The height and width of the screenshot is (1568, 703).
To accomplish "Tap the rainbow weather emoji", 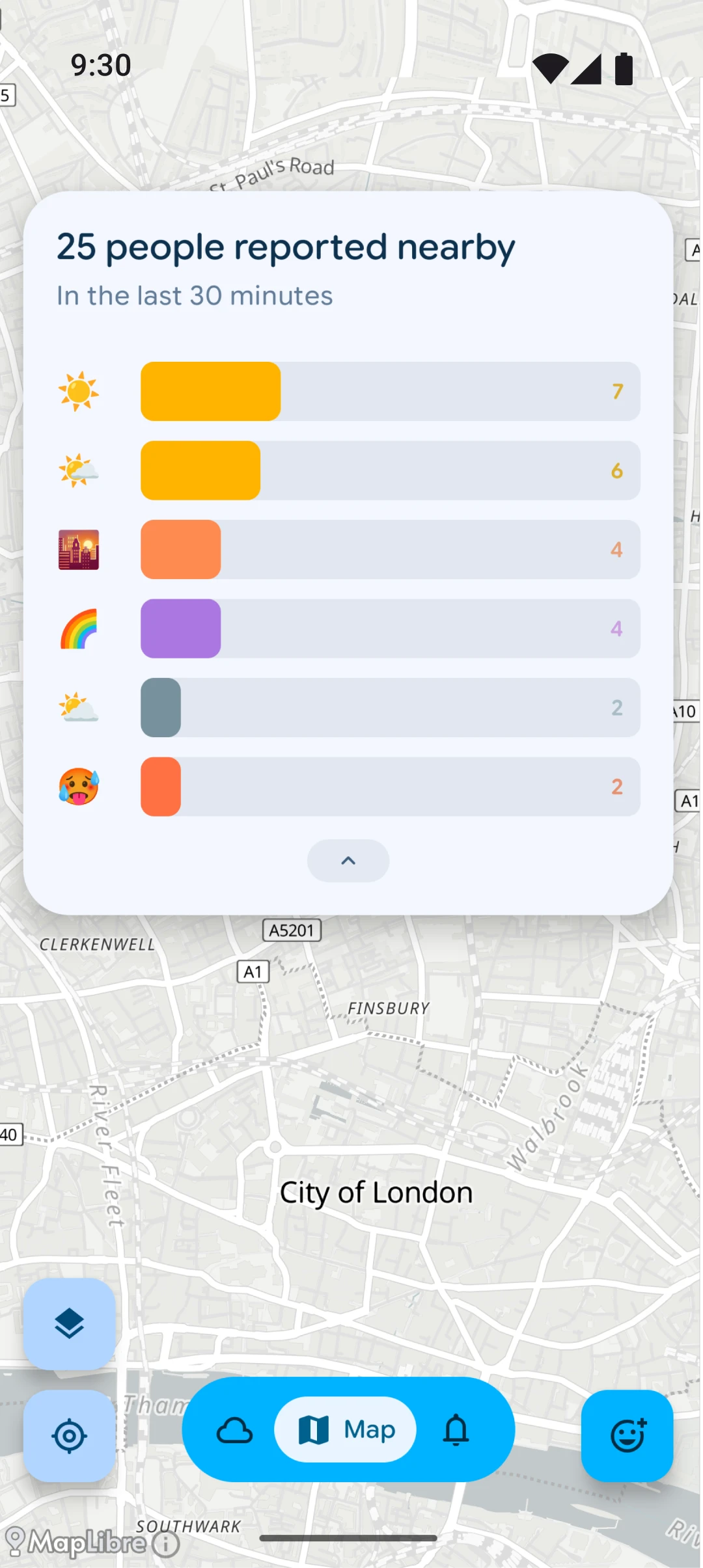I will click(78, 629).
